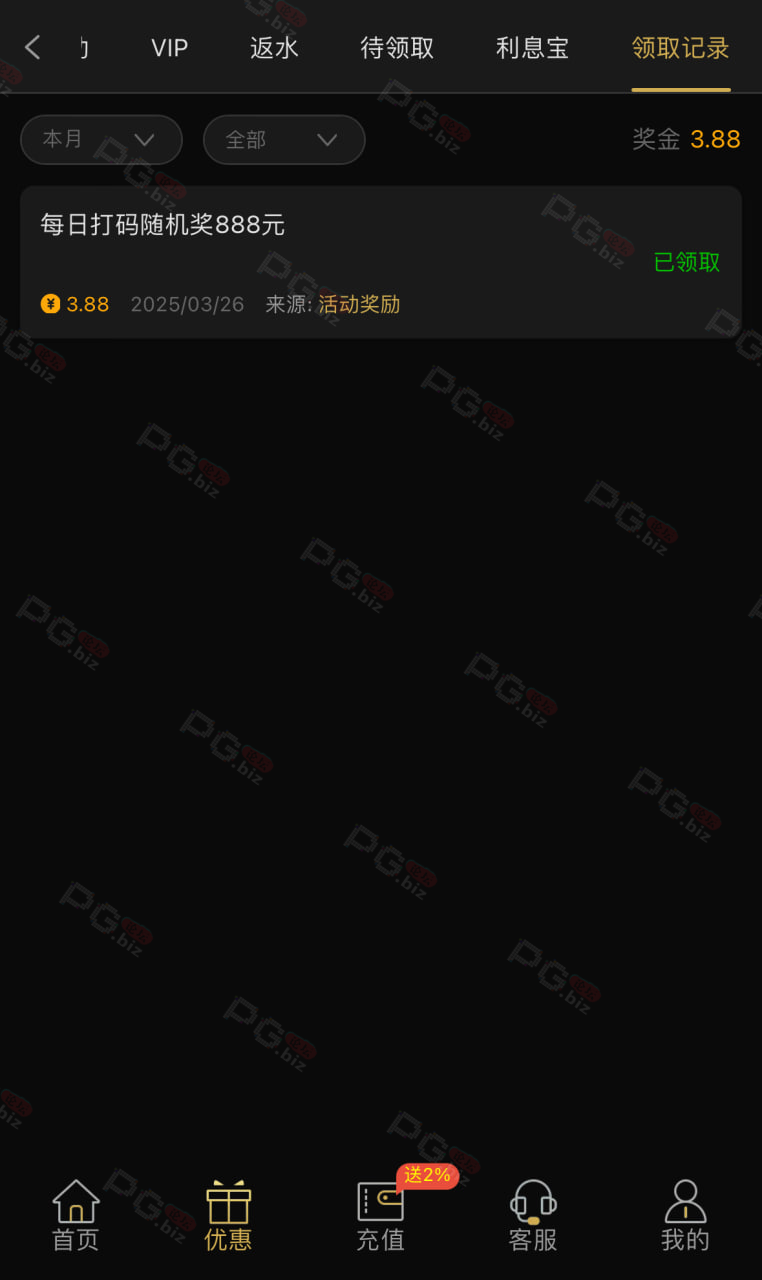Tap the 领取记录 tab
762x1280 pixels.
681,47
